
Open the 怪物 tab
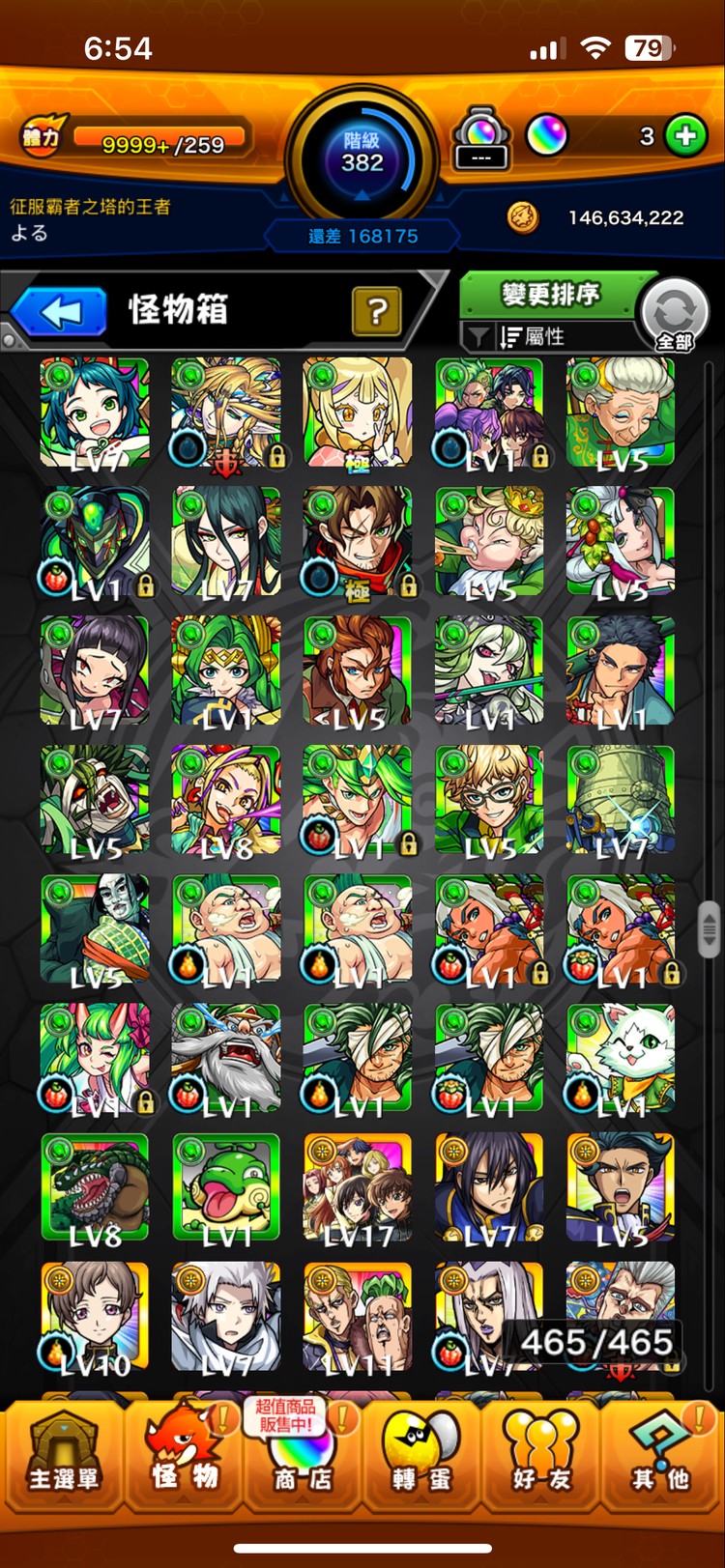[184, 1459]
